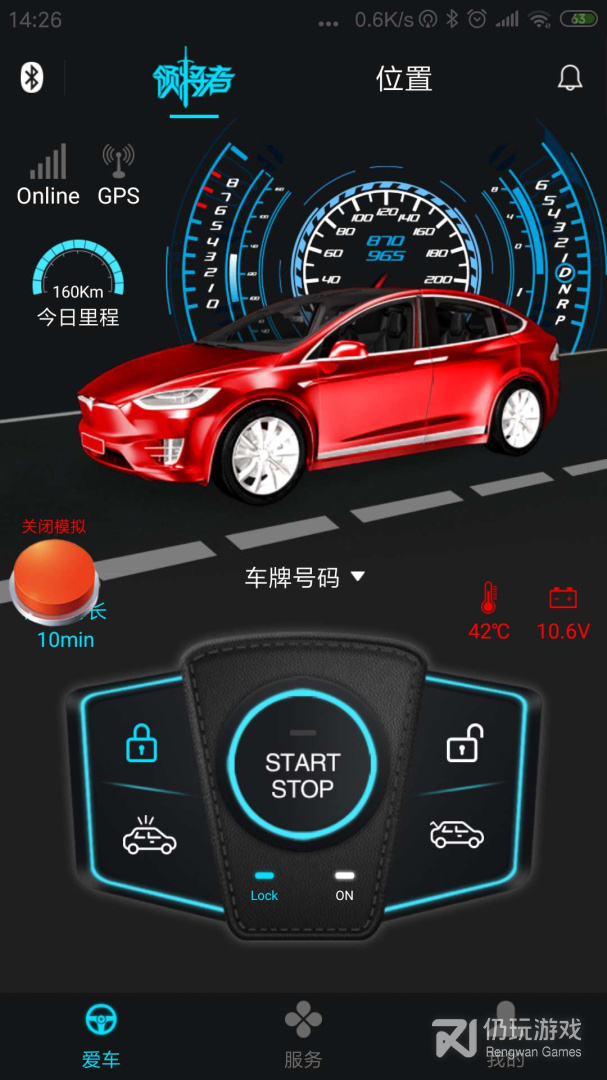Unlock the car with the open padlock icon
The width and height of the screenshot is (607, 1080).
[464, 742]
